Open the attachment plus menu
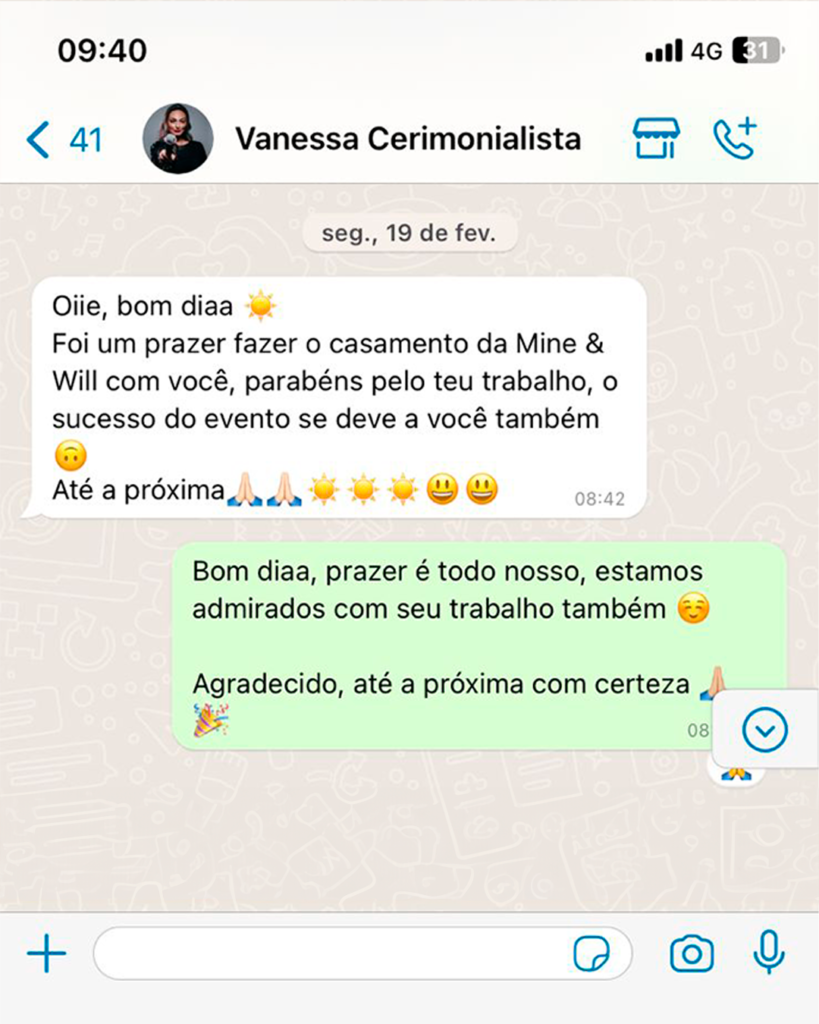The width and height of the screenshot is (819, 1024). [46, 954]
